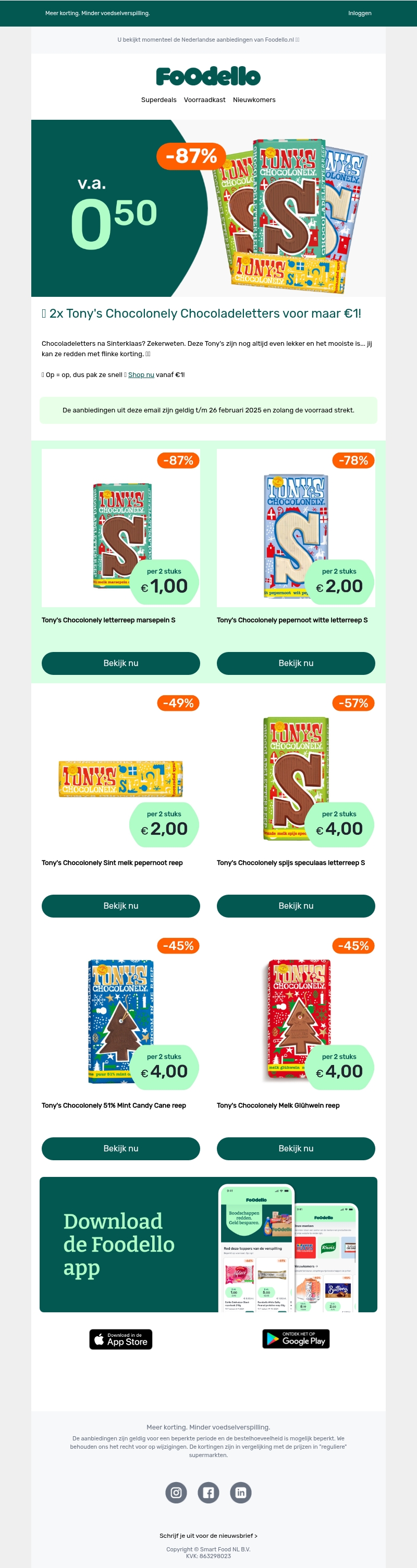Tap Bekijk nu for Melk Glühwein reep
The image size is (417, 1568).
coord(296,1149)
